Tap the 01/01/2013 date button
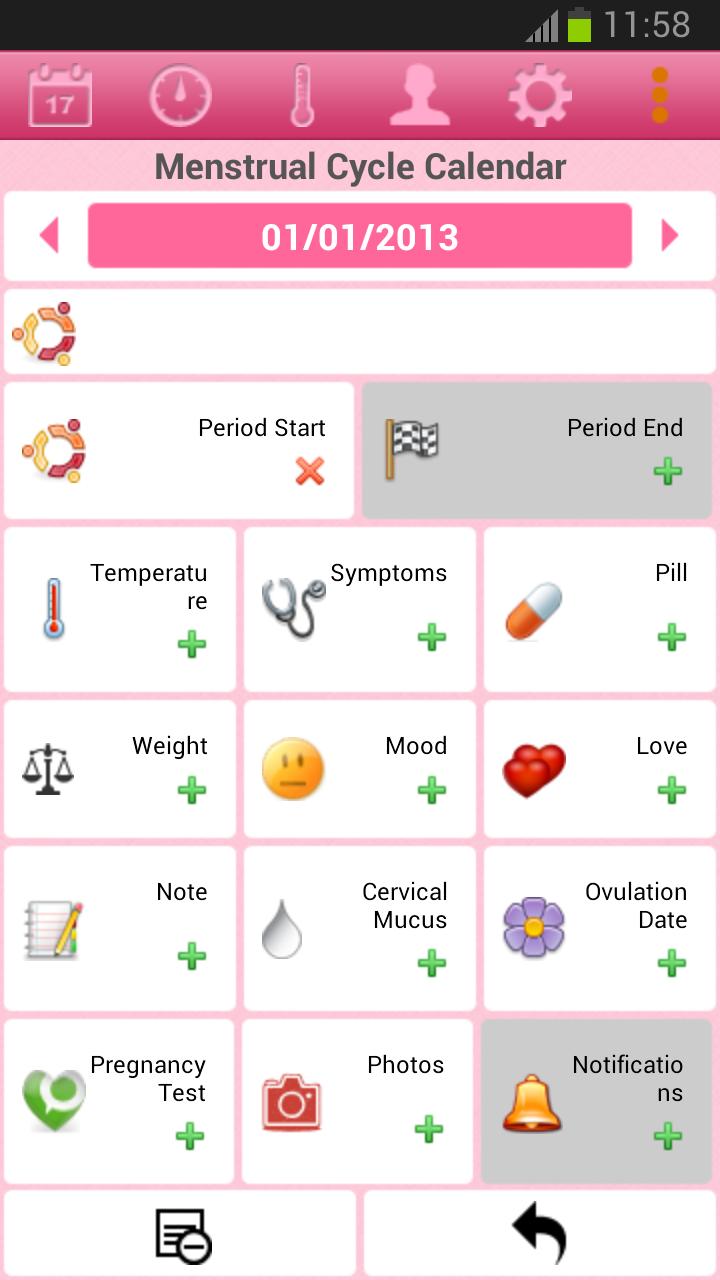Viewport: 720px width, 1280px height. (x=360, y=236)
